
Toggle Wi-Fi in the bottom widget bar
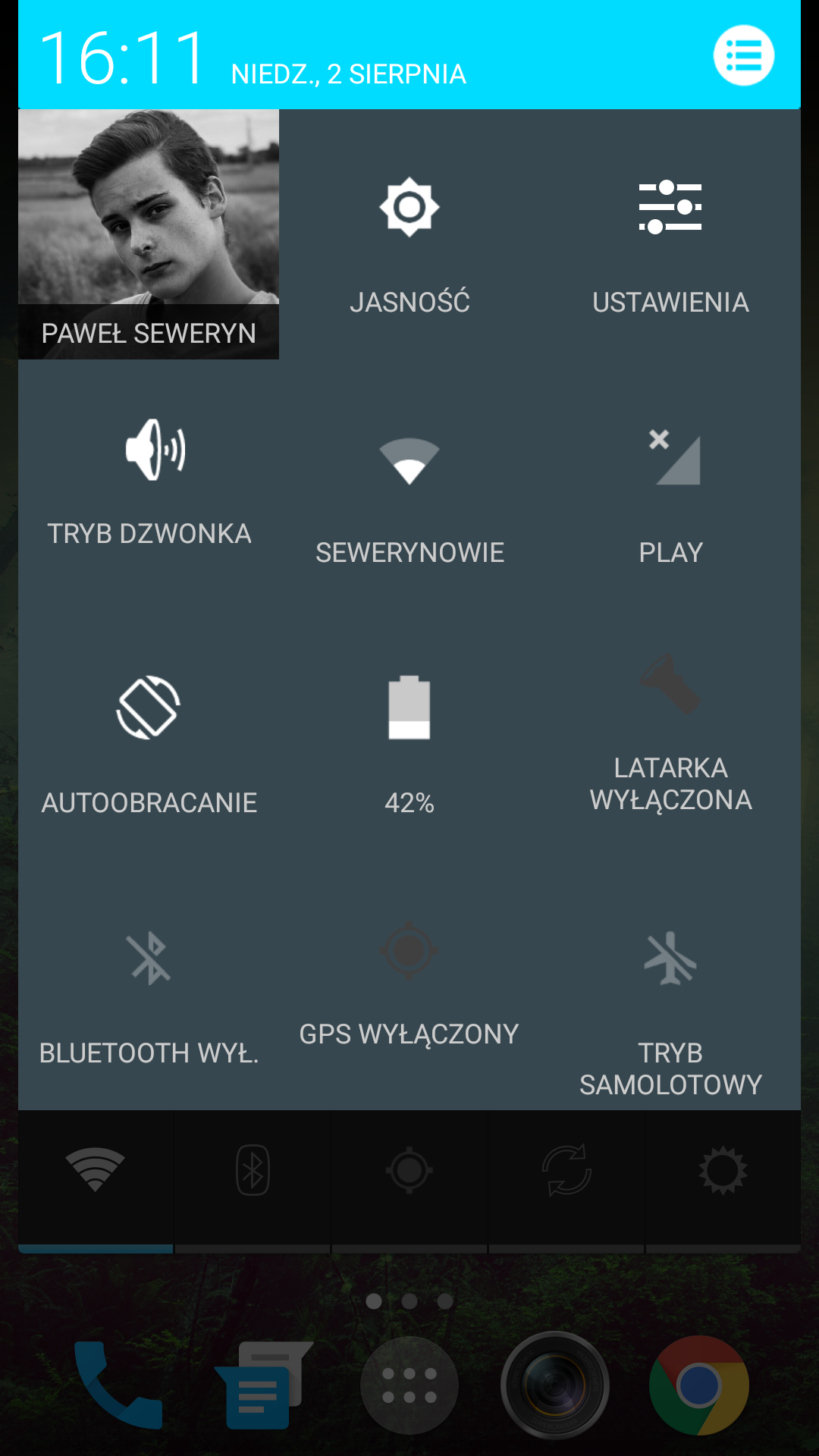[x=96, y=1170]
